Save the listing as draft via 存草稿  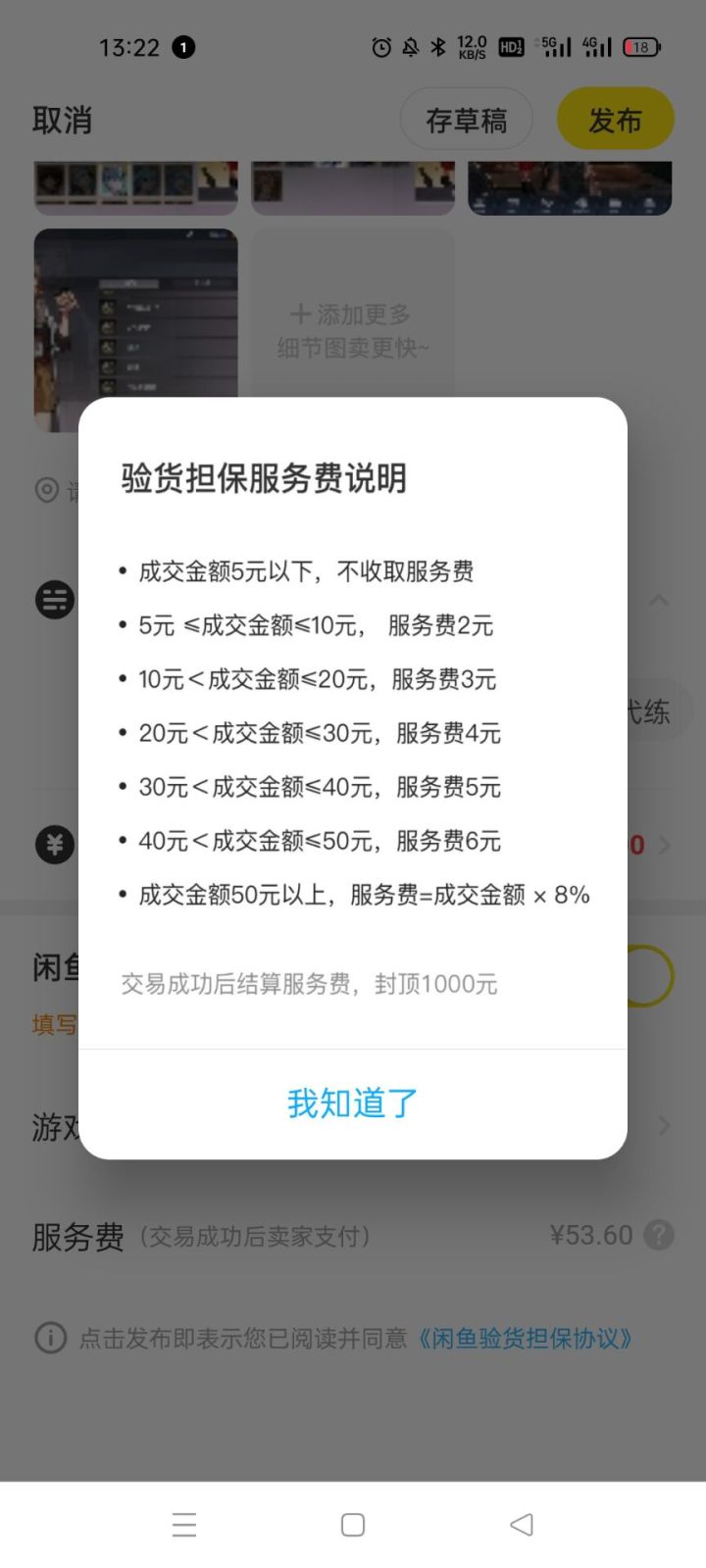[467, 119]
